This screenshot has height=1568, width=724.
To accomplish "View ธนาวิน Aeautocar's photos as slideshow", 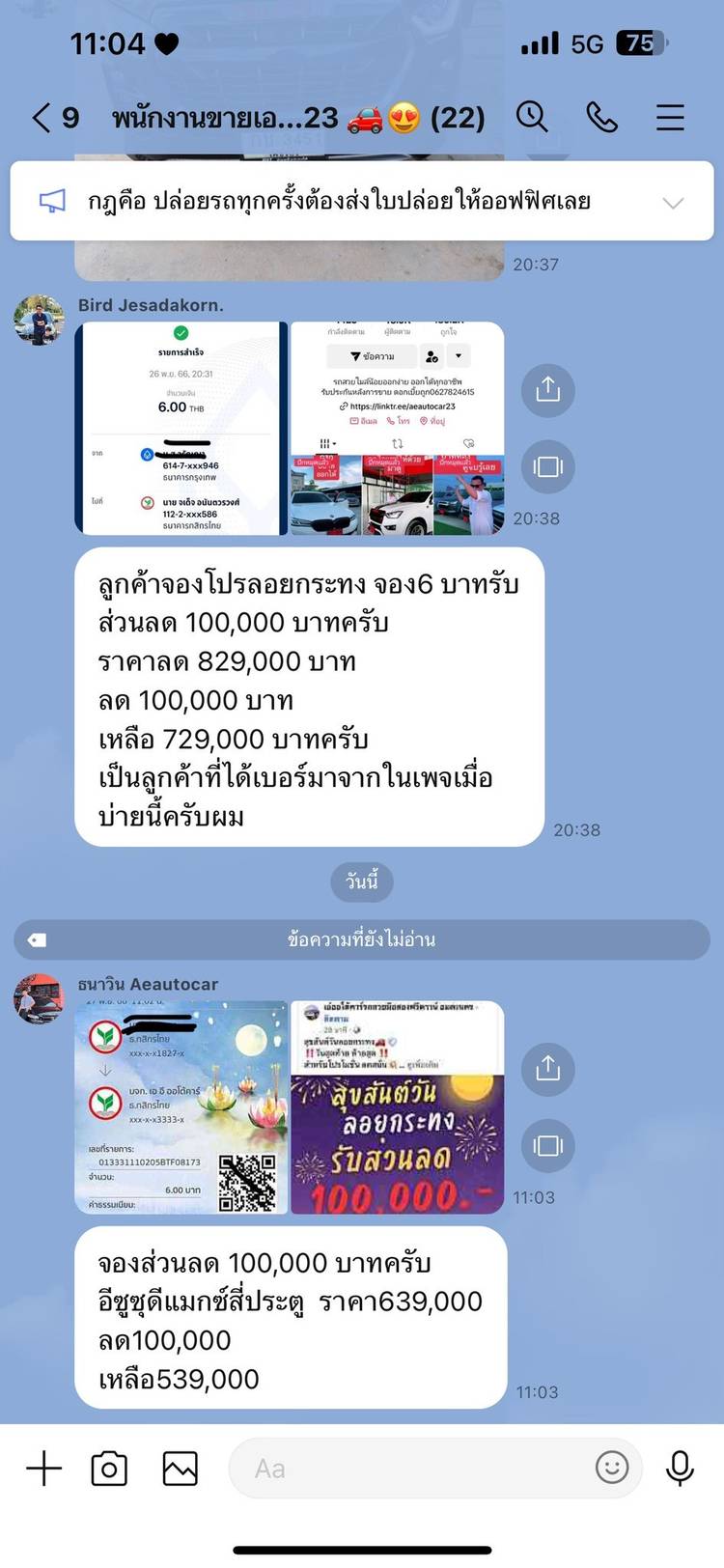I will pyautogui.click(x=547, y=1146).
